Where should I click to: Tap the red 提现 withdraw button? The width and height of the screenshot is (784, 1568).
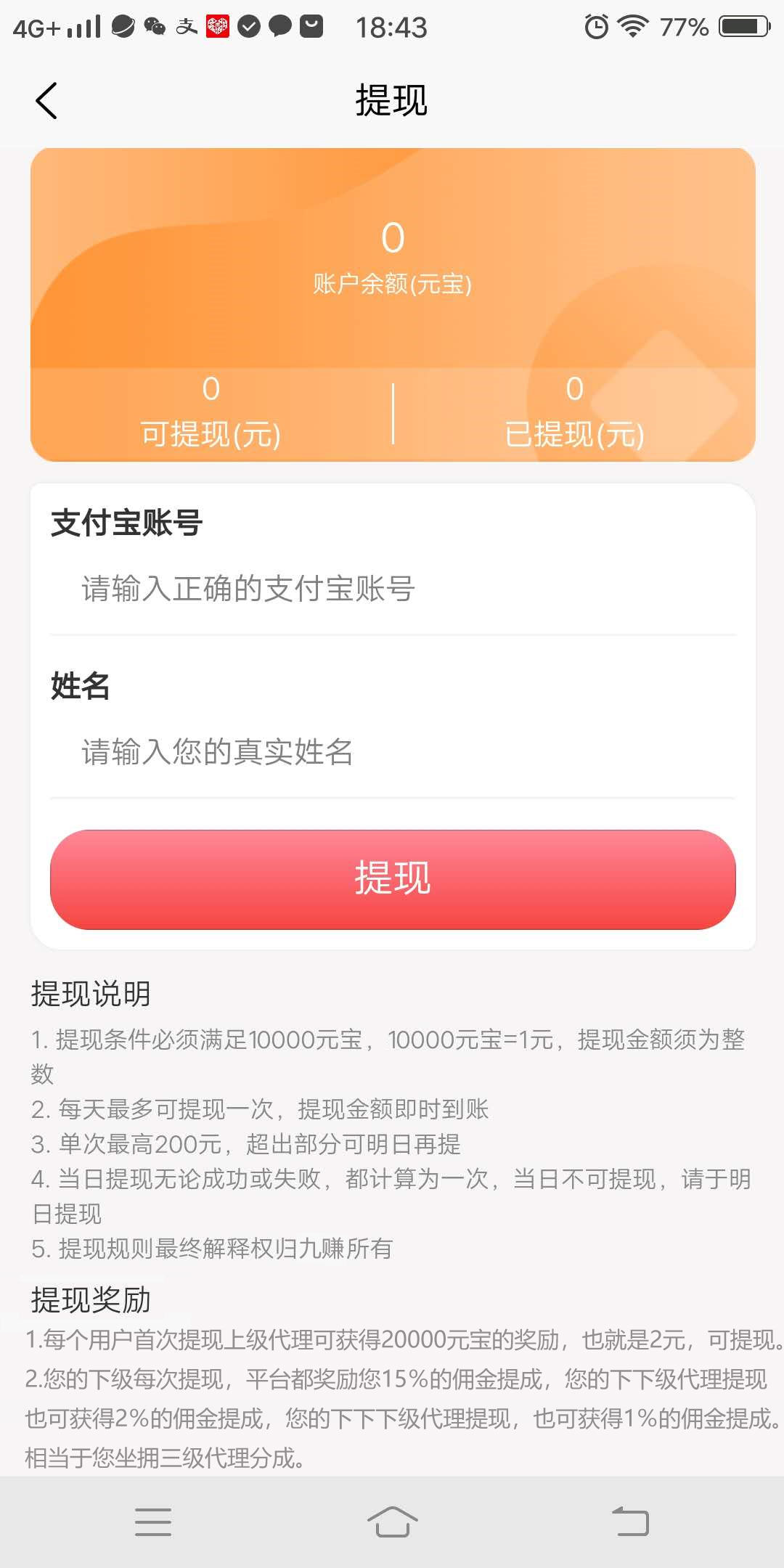(x=393, y=879)
